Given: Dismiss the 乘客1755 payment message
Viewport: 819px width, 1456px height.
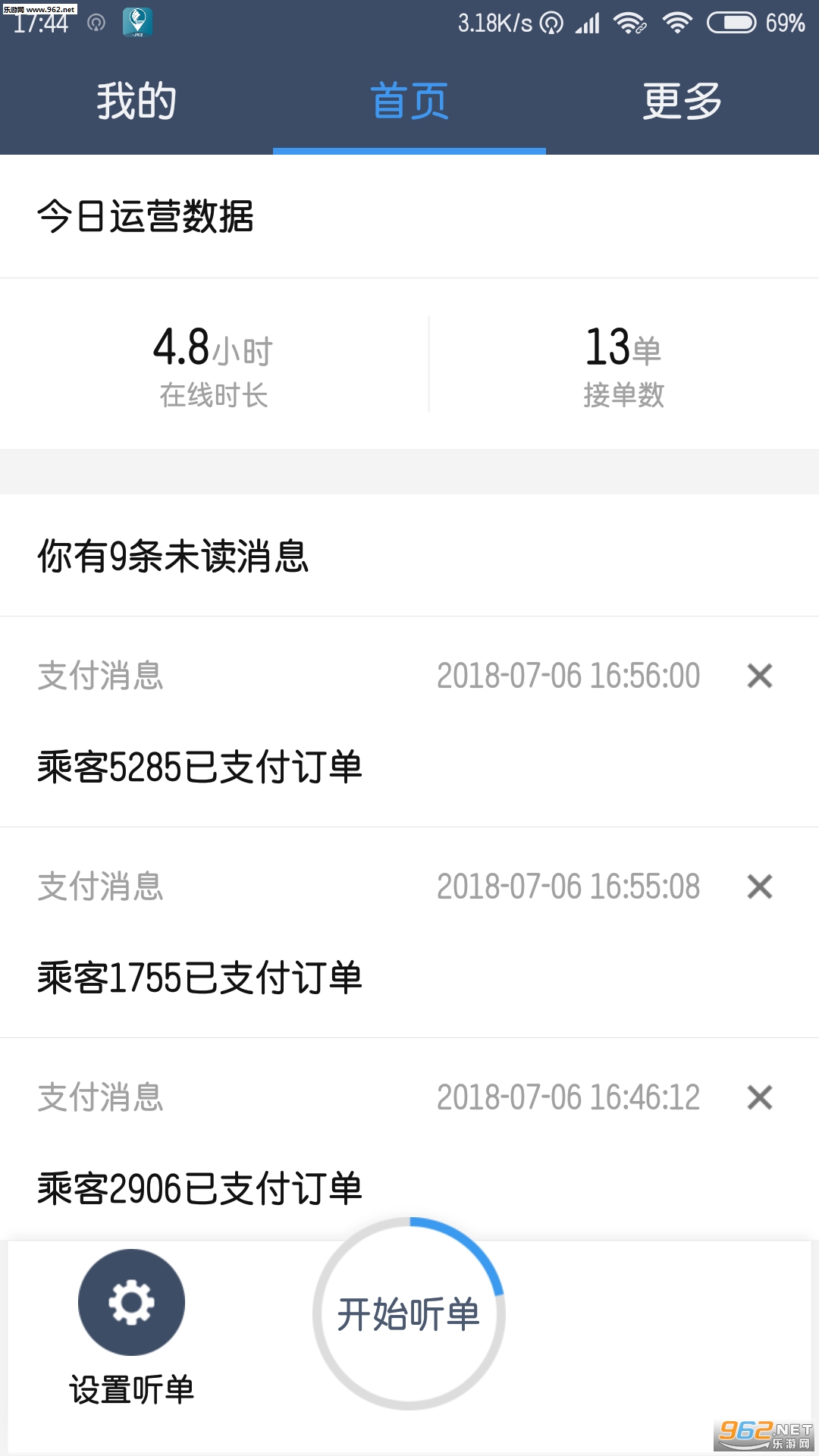Looking at the screenshot, I should pos(759,886).
